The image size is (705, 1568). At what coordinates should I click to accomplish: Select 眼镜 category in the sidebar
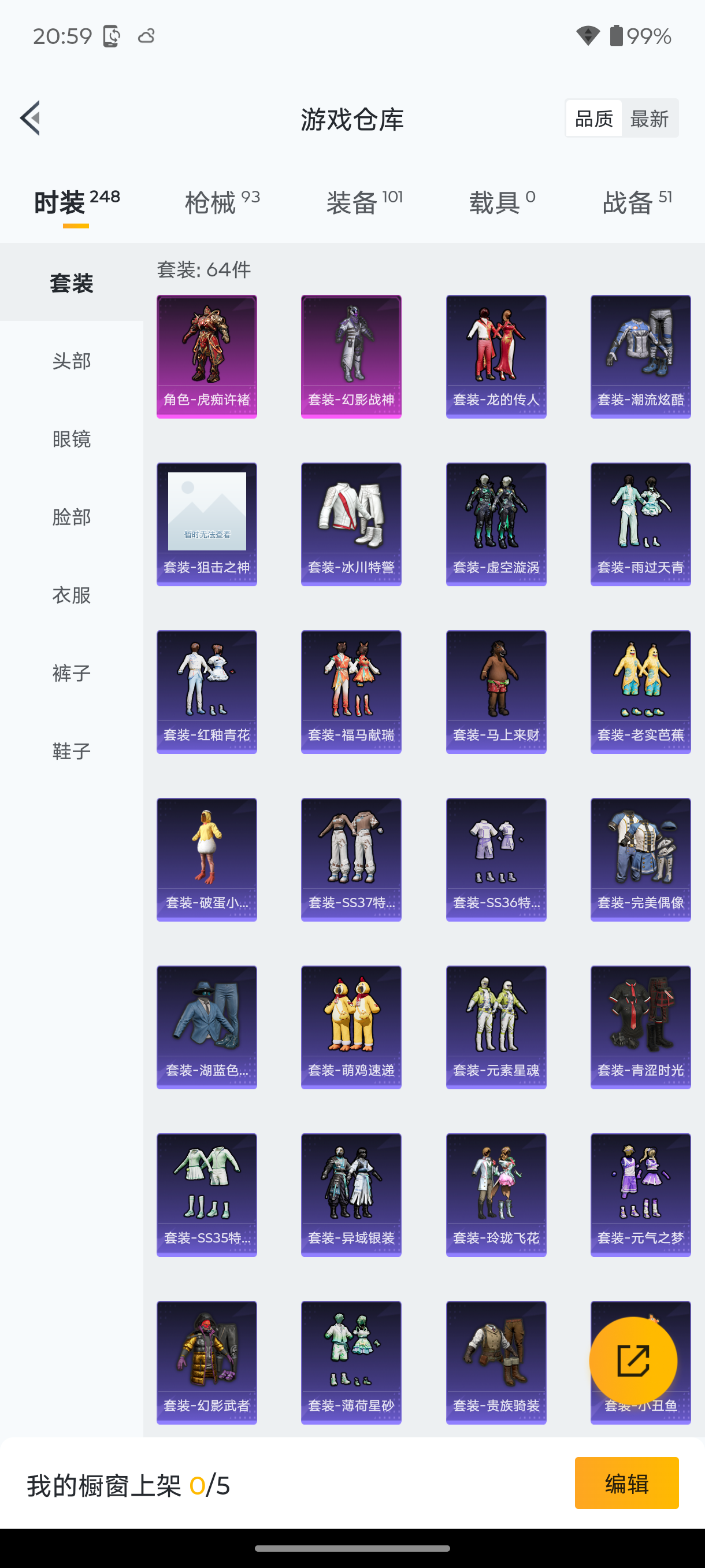pyautogui.click(x=71, y=439)
